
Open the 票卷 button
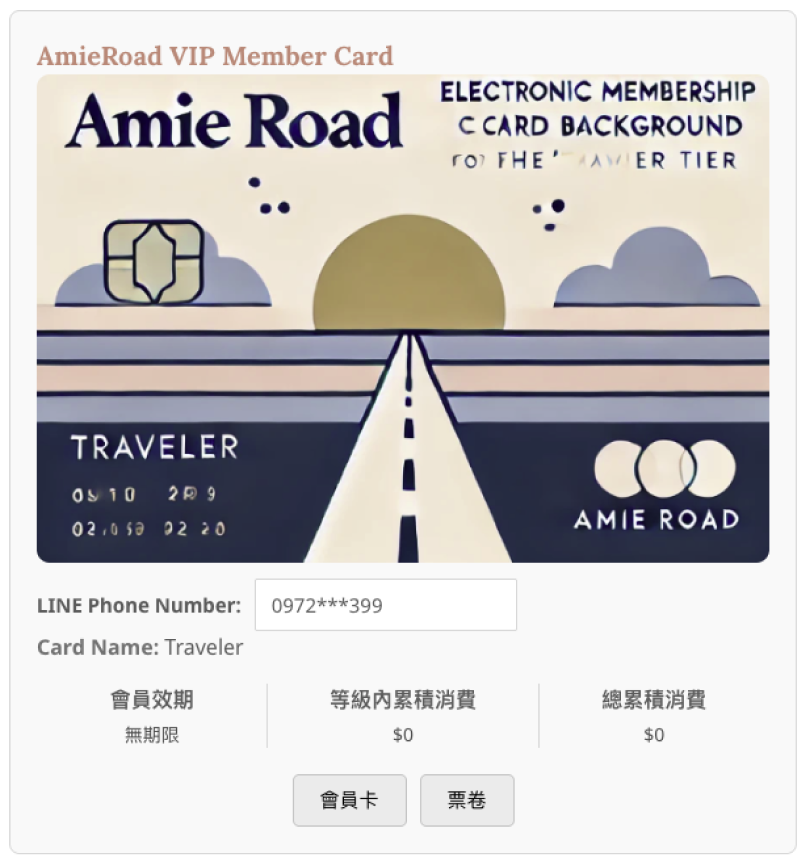(467, 800)
